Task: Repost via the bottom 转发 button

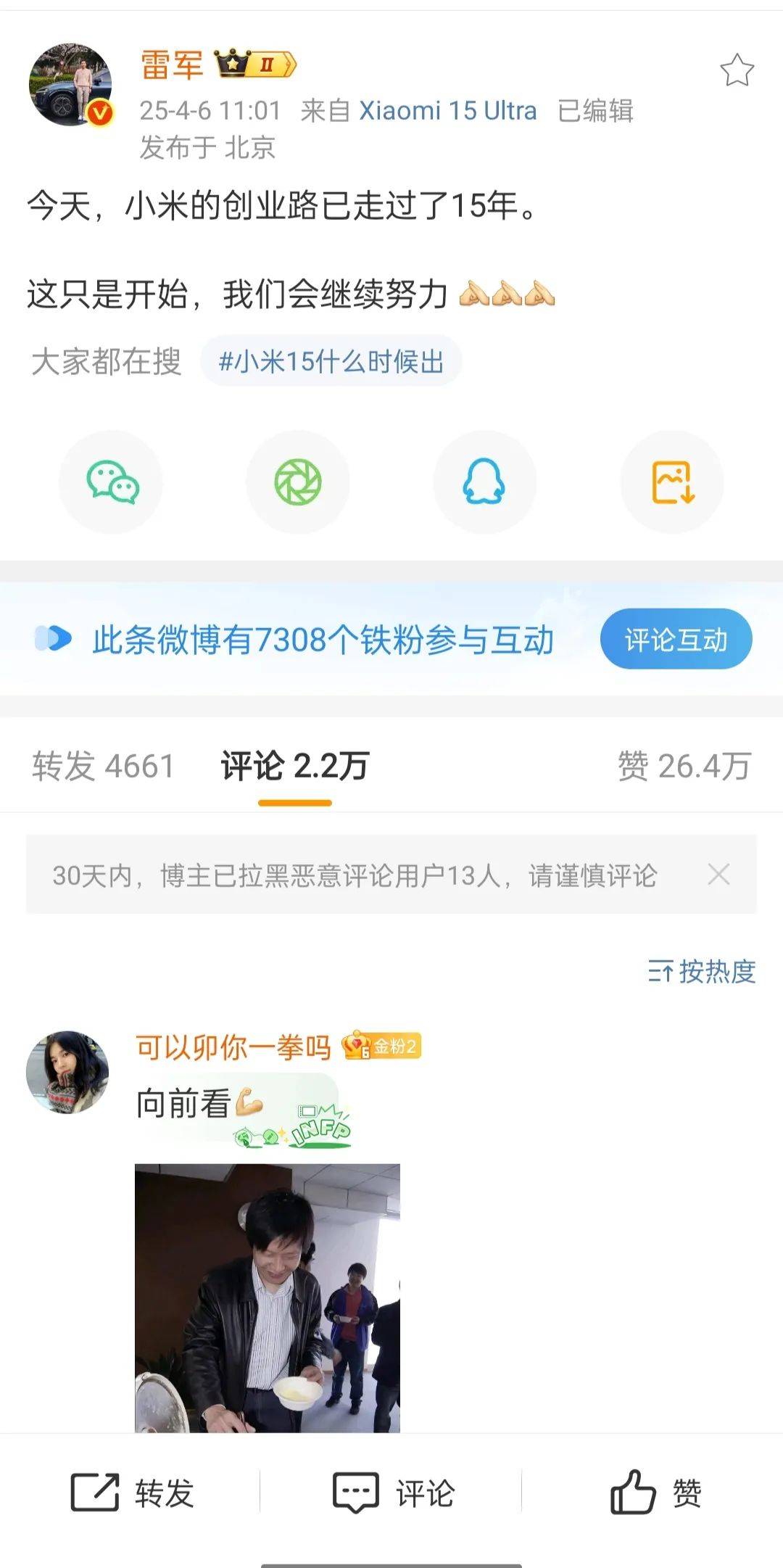Action: [132, 1493]
